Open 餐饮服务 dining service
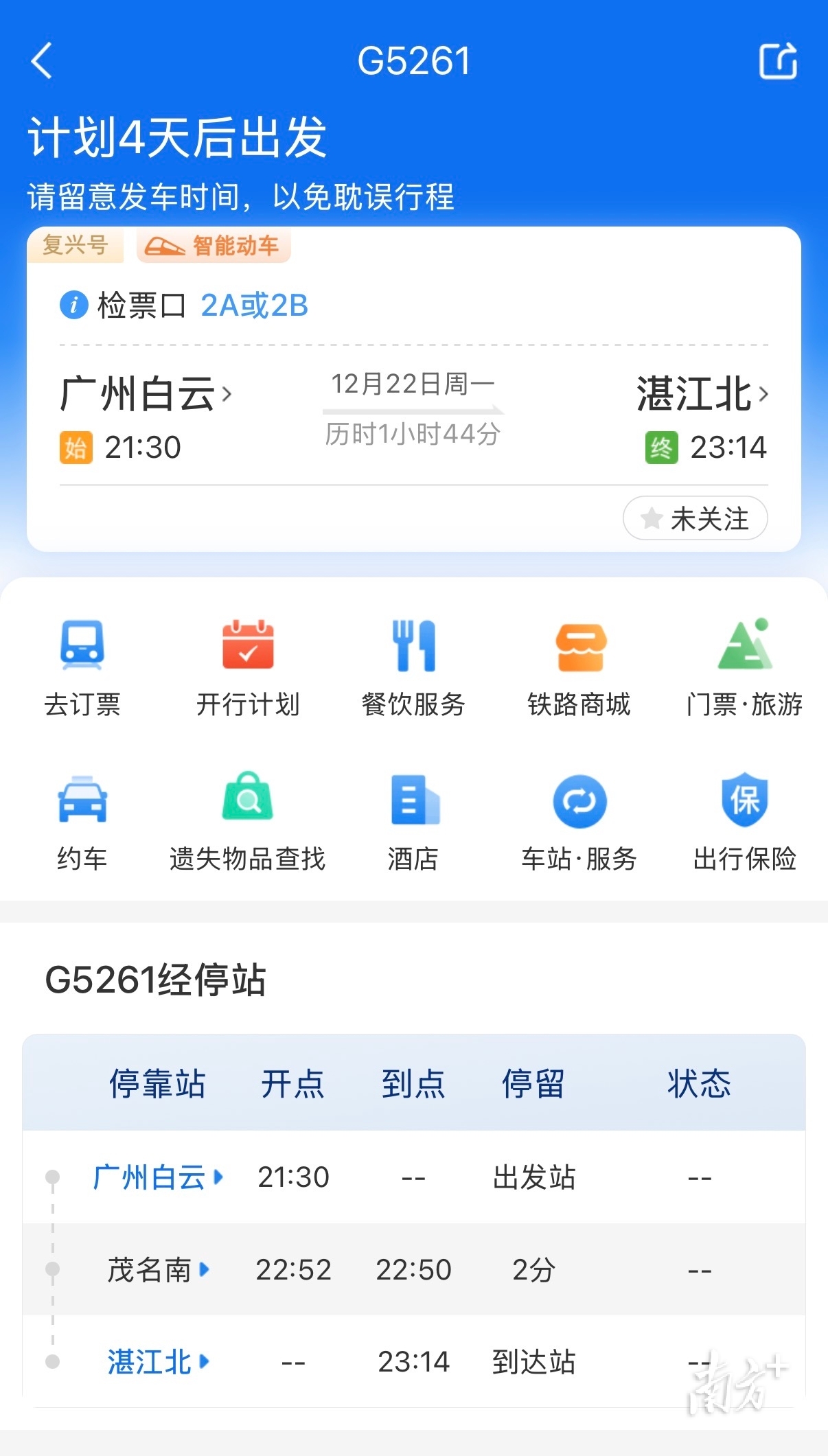Viewport: 828px width, 1456px height. pyautogui.click(x=413, y=667)
